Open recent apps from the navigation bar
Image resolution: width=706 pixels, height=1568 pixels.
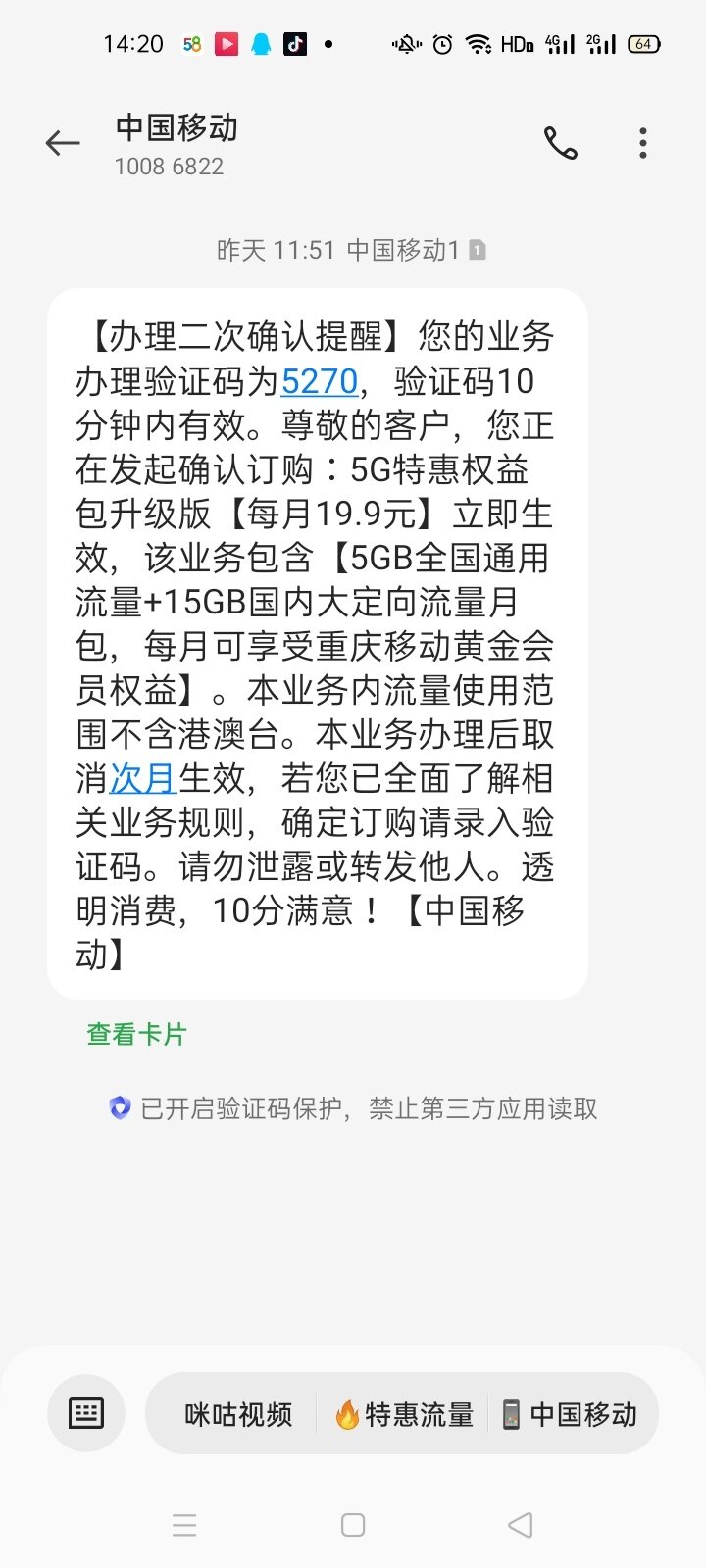(x=184, y=1525)
